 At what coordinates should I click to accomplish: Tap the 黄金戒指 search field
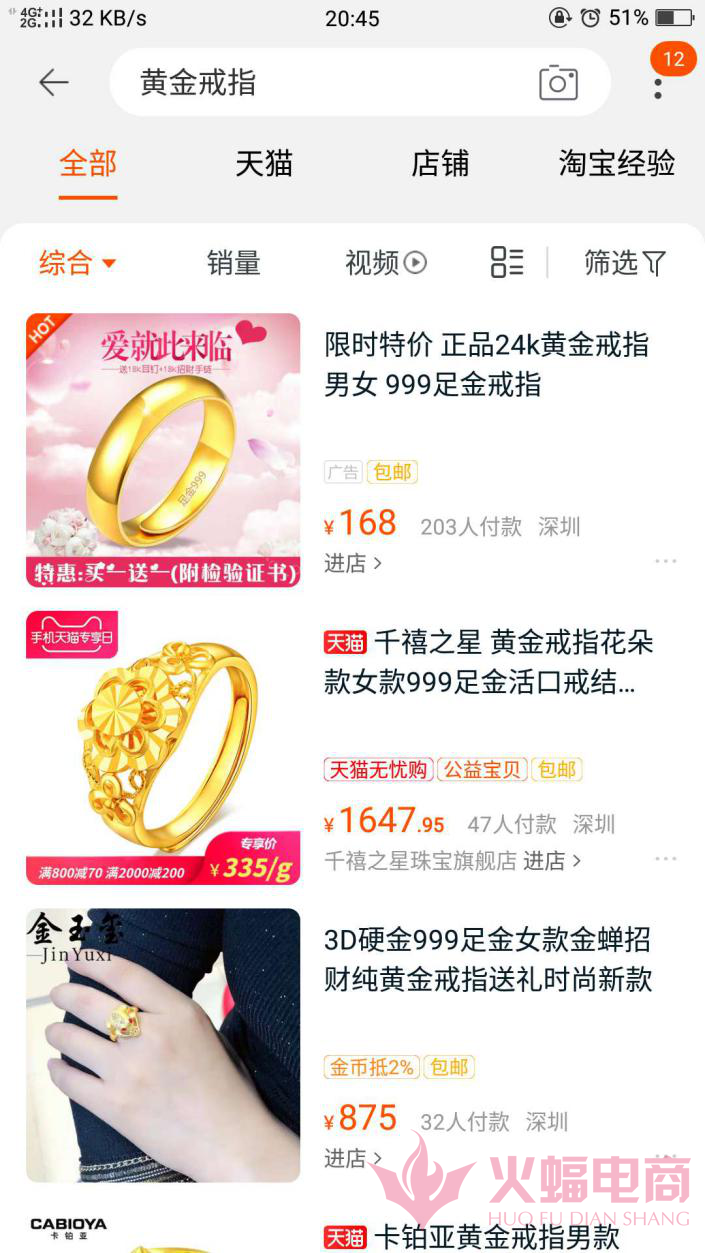pos(320,83)
